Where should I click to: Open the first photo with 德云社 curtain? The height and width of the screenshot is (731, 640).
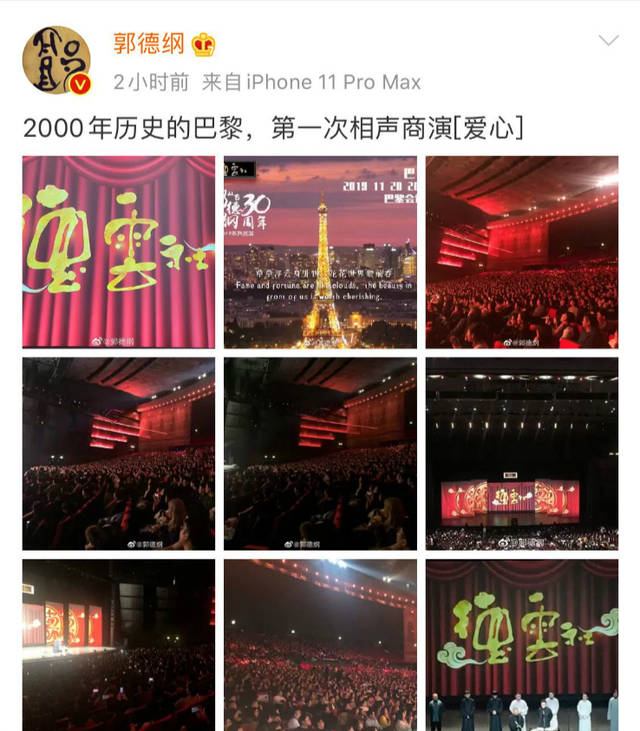(118, 252)
